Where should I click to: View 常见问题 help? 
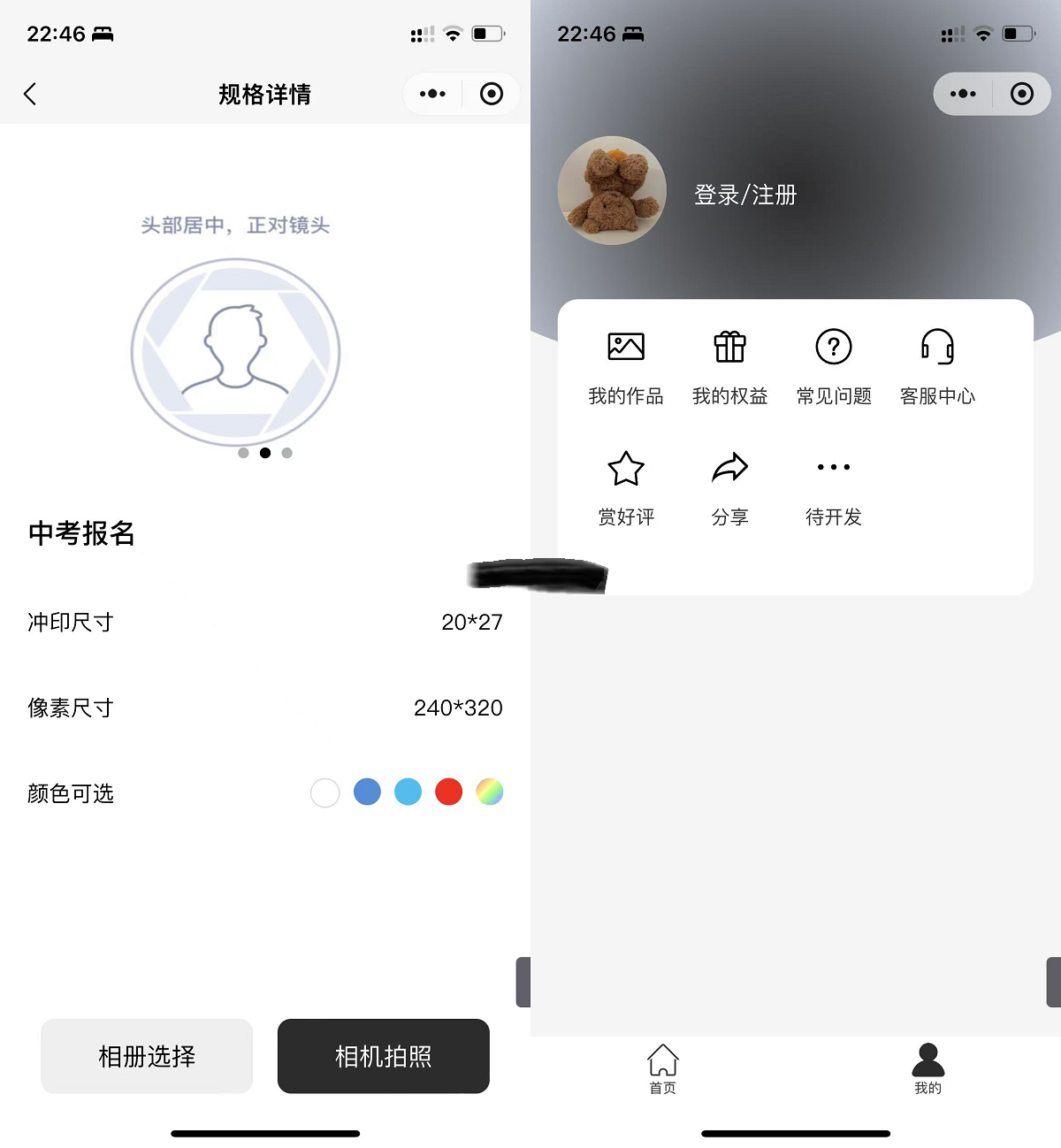834,366
